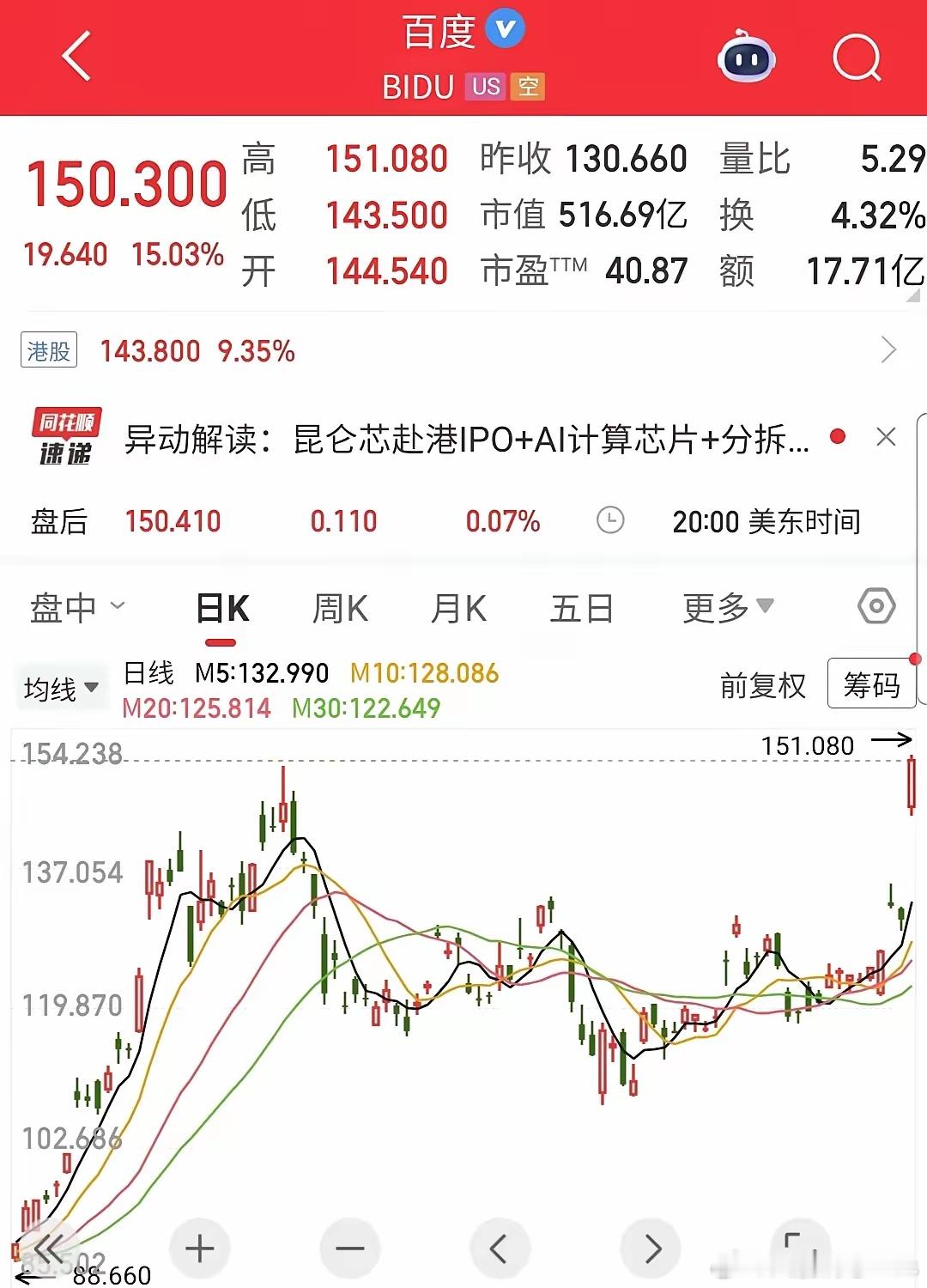Toggle 前复权 price adjustment mode
Screen dimensions: 927x1288
[x=762, y=686]
